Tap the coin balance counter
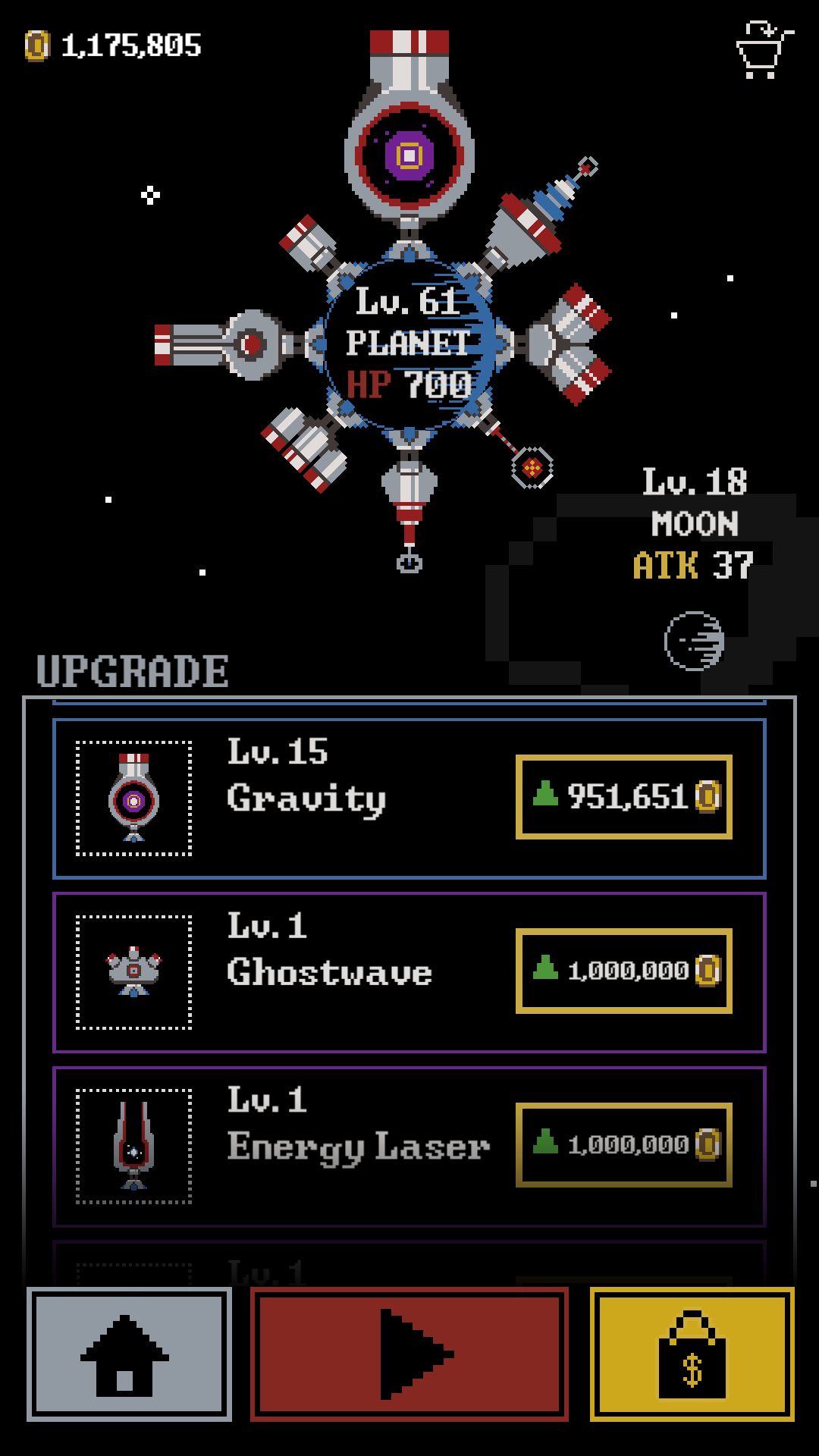 point(129,44)
